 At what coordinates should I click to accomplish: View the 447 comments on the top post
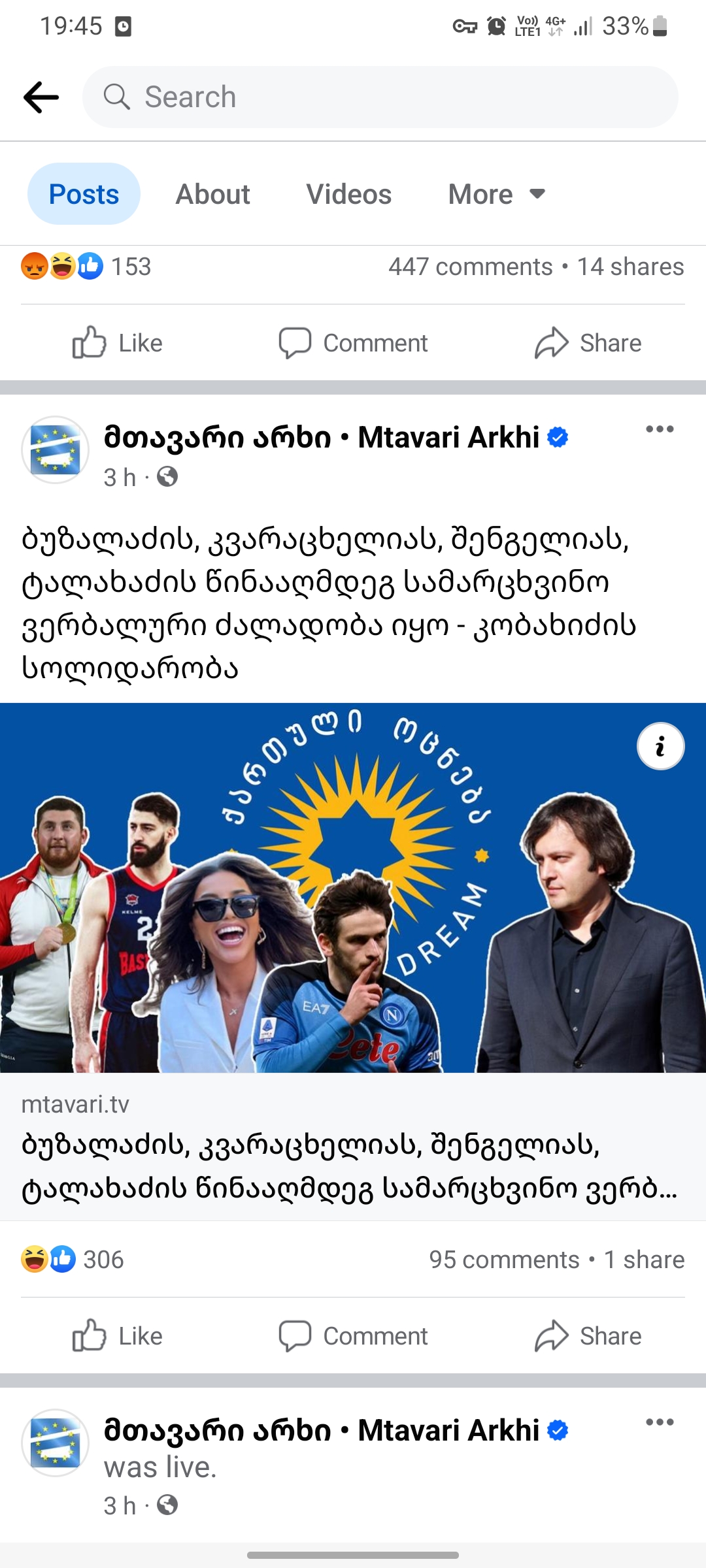point(470,267)
